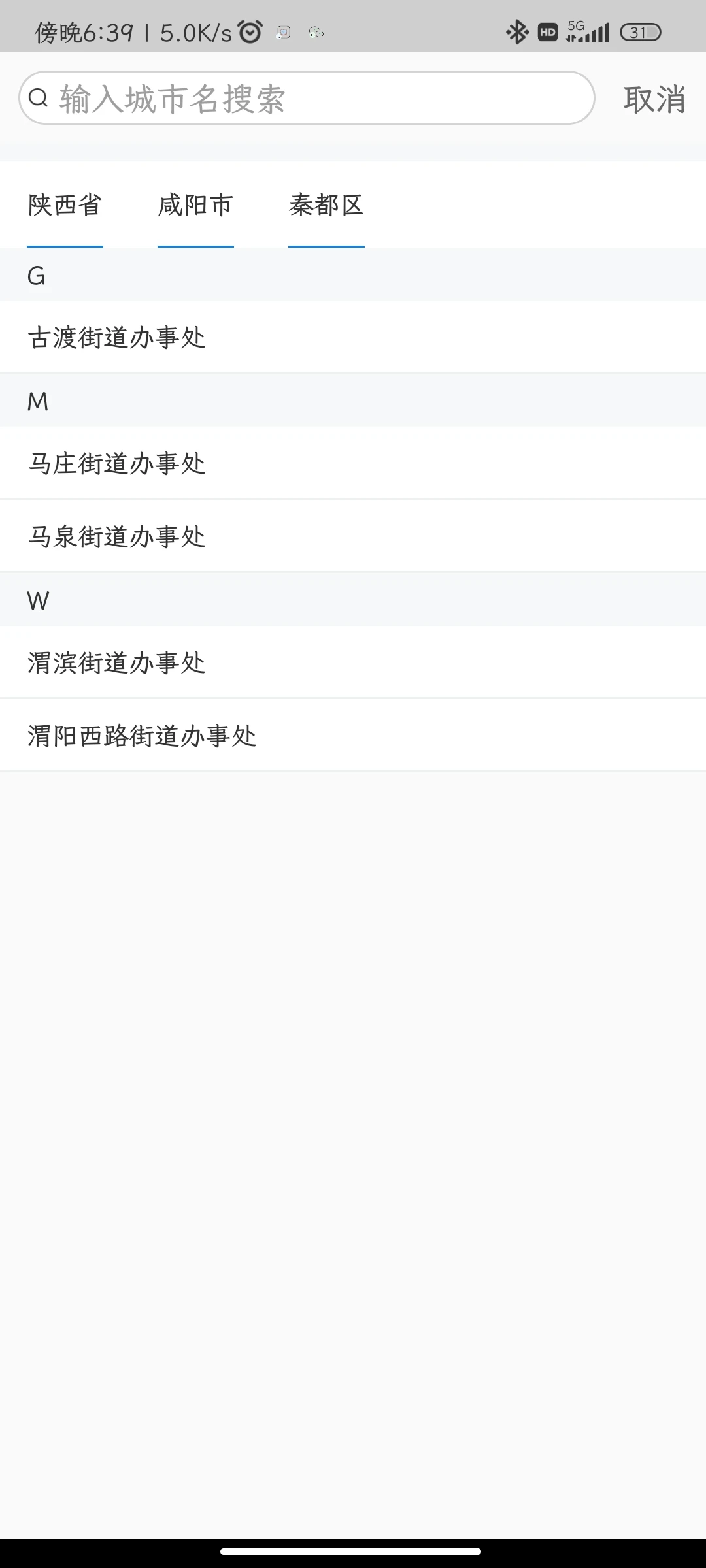
Task: Switch to the 陕西省 tab
Action: pos(65,206)
